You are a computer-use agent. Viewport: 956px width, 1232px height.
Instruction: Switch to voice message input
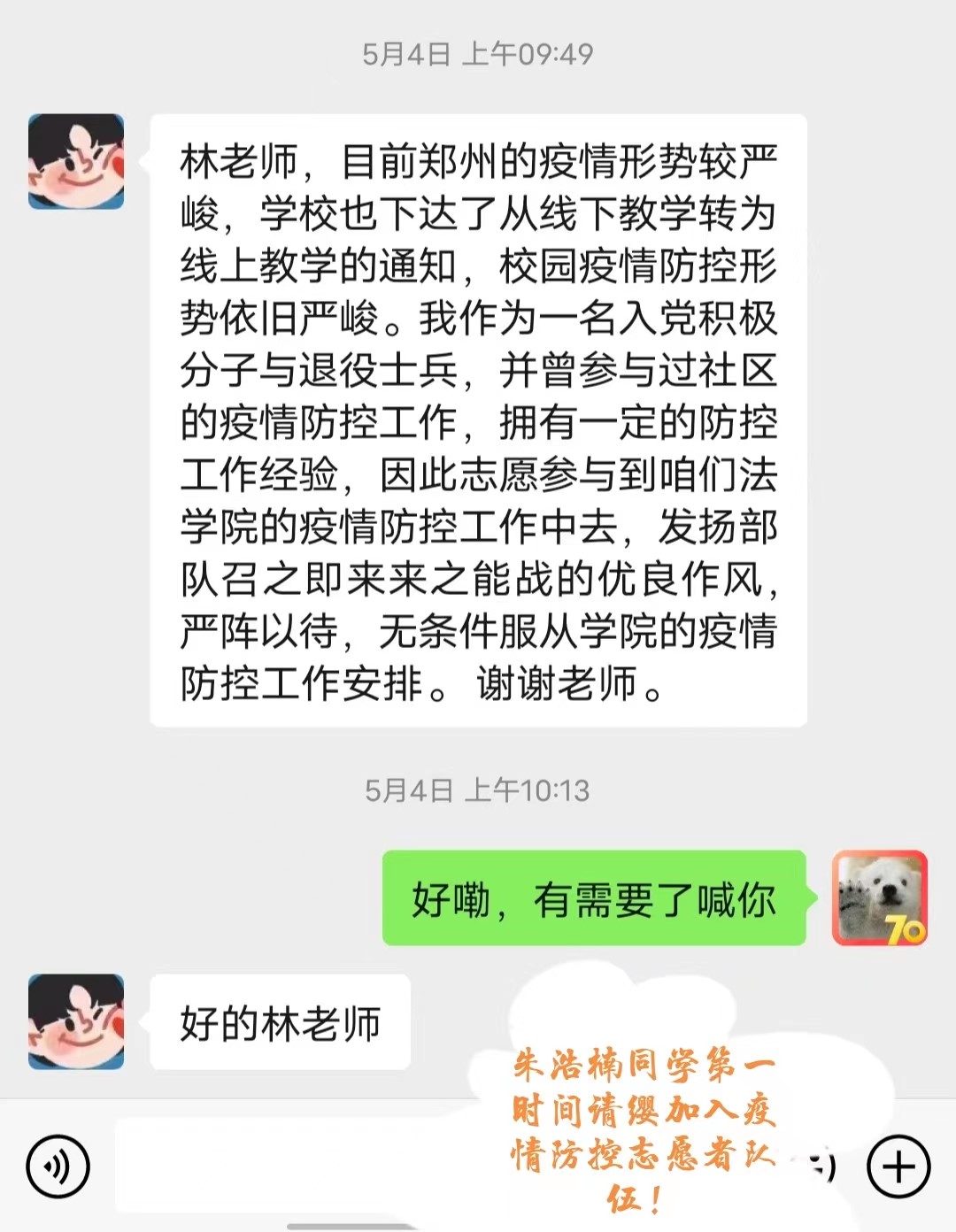(x=58, y=1167)
